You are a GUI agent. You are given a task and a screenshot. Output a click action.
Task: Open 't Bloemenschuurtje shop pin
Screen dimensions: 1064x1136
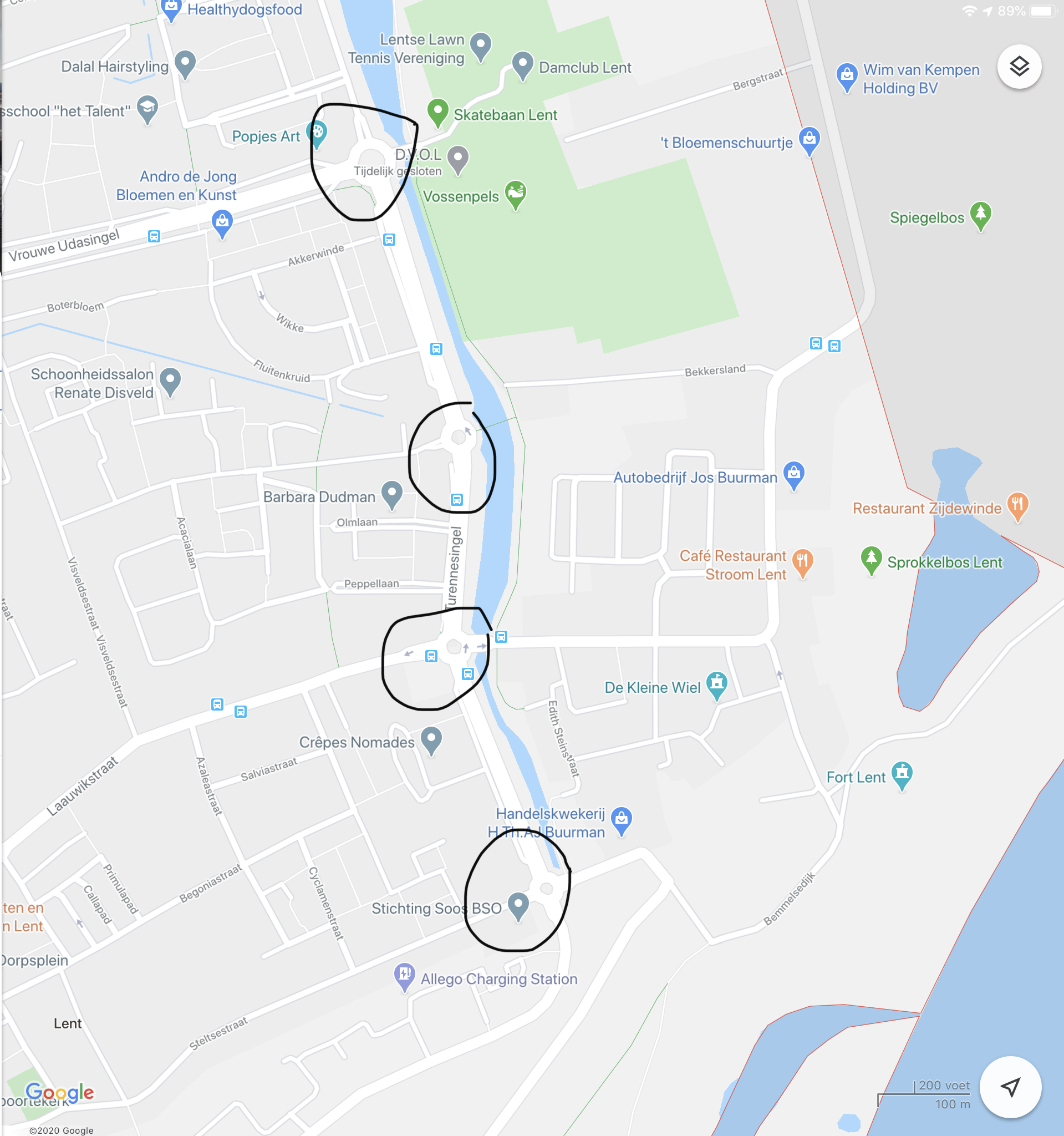click(x=810, y=139)
